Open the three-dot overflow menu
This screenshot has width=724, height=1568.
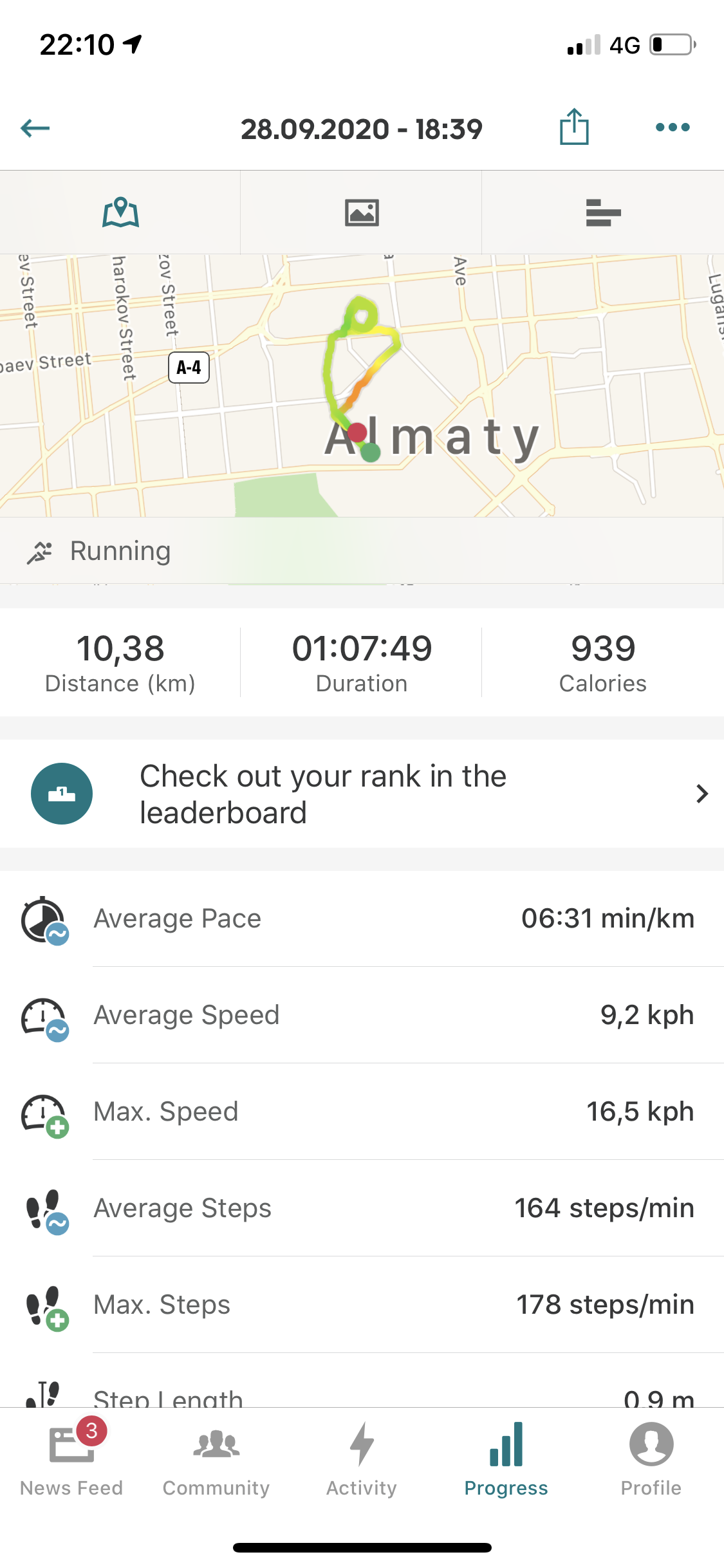click(x=673, y=127)
